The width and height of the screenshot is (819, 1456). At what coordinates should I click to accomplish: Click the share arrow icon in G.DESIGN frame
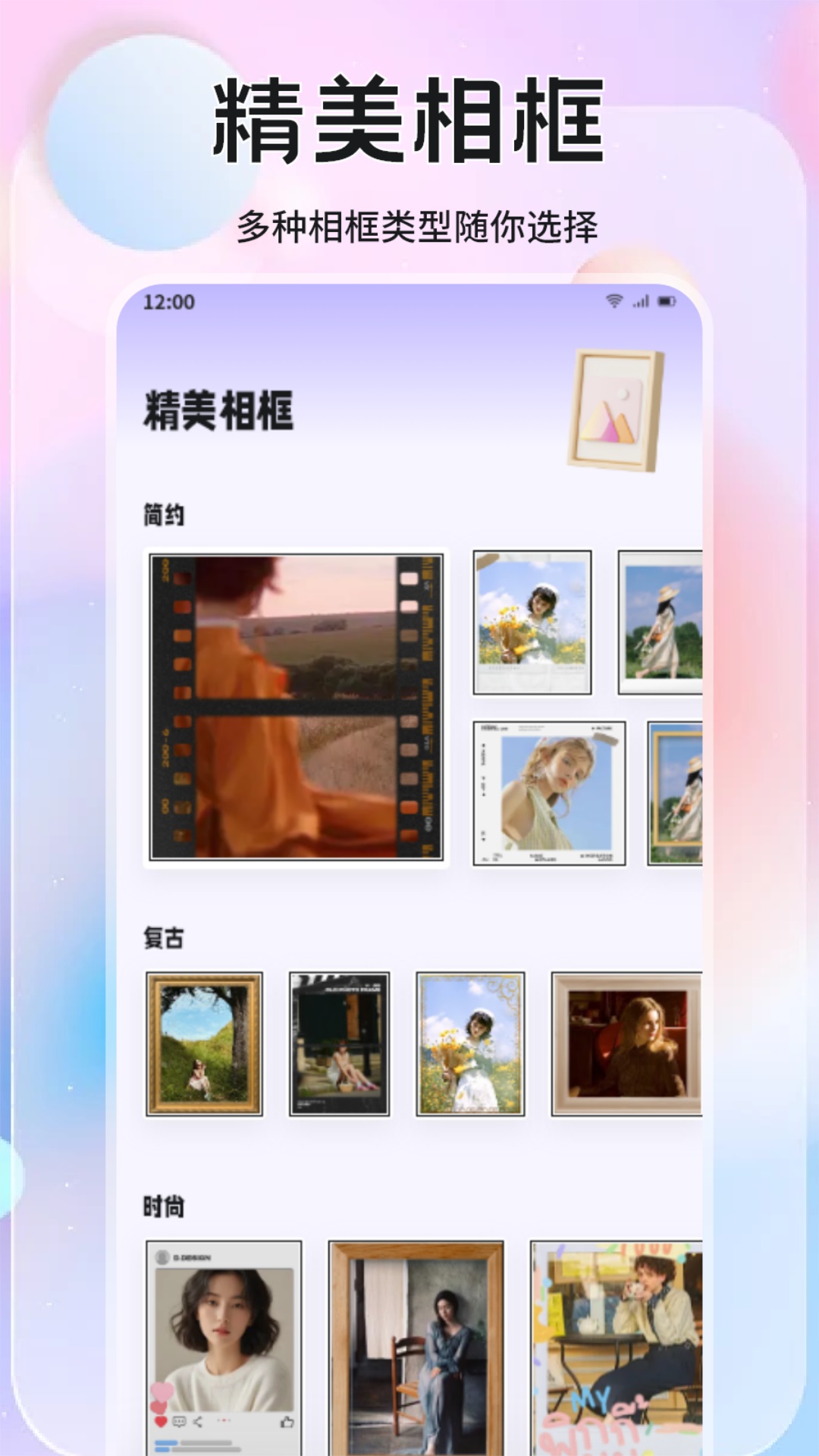point(198,1420)
